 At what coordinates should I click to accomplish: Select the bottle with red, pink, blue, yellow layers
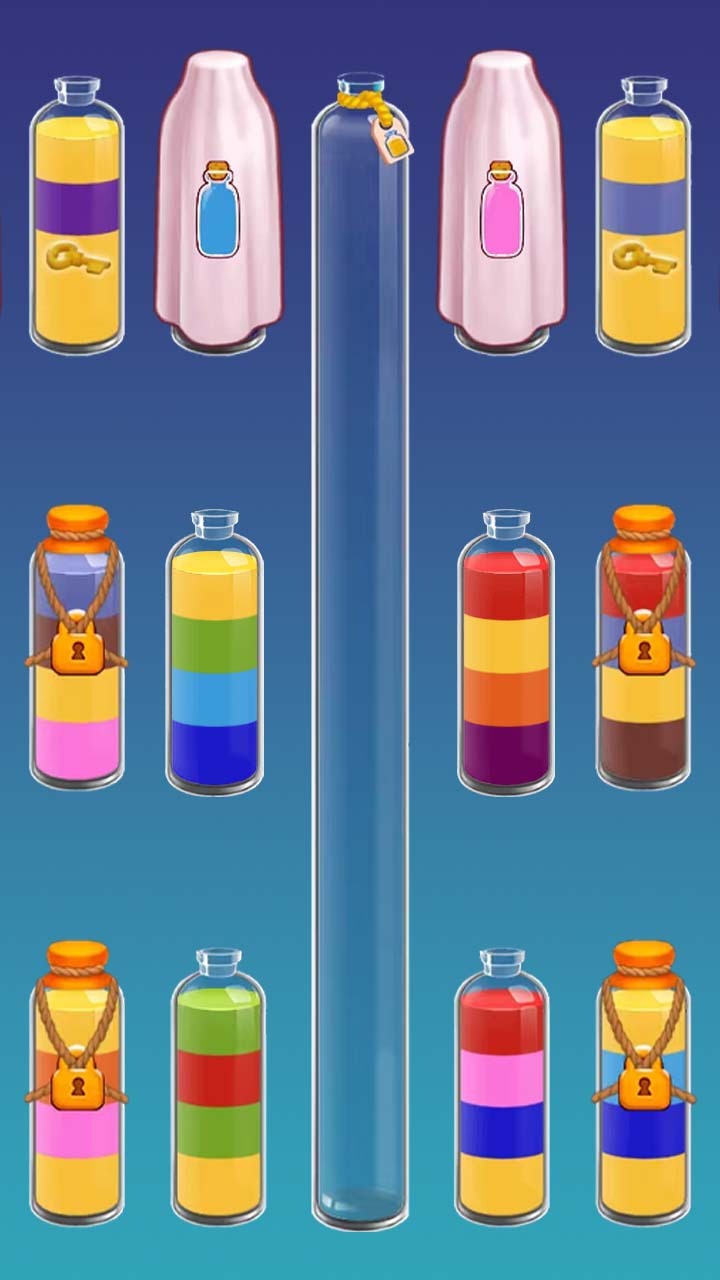tap(501, 1090)
